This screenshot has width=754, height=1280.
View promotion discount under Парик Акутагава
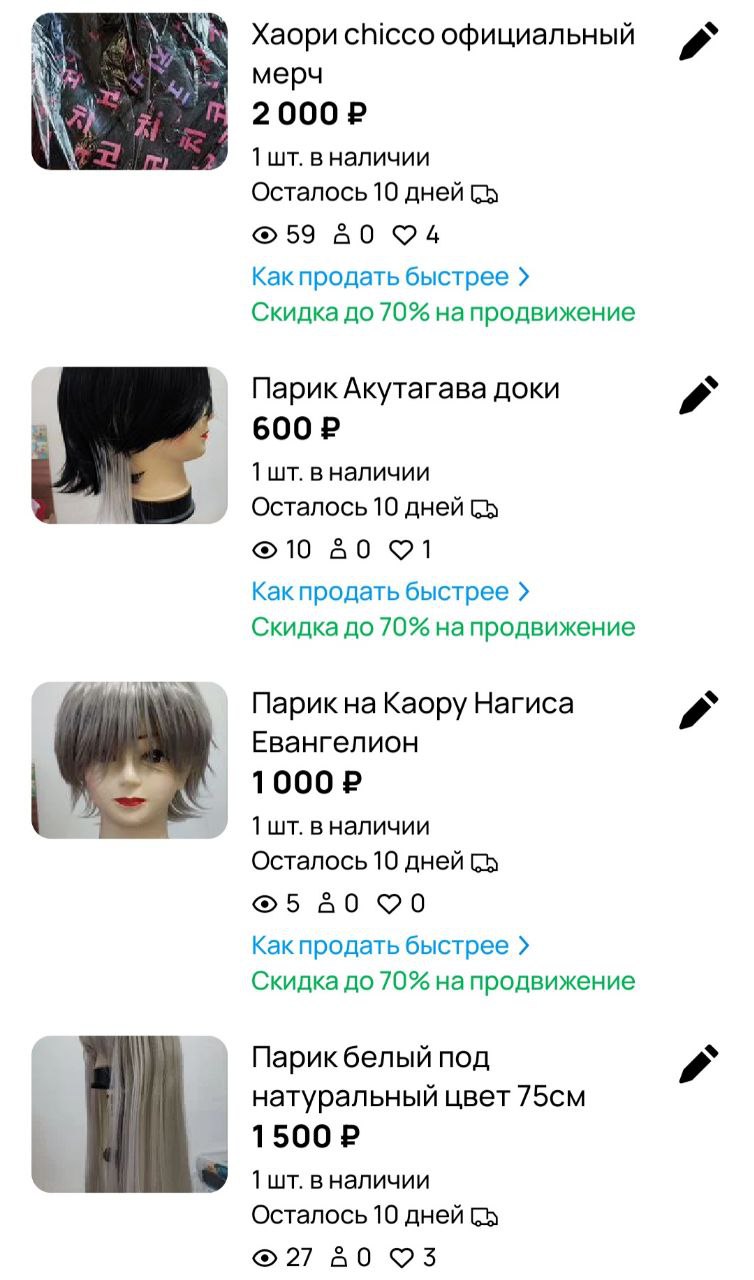(x=443, y=627)
